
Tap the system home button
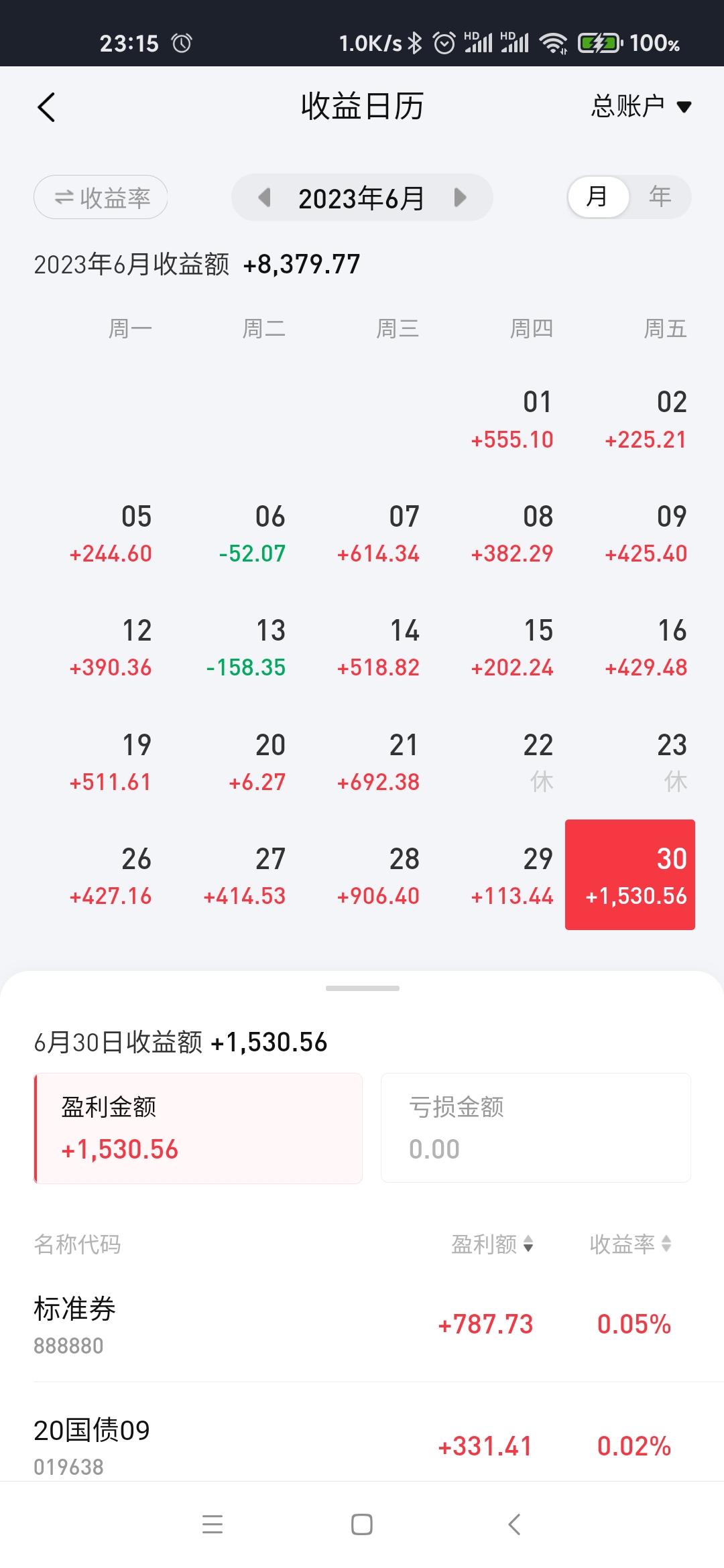362,1524
